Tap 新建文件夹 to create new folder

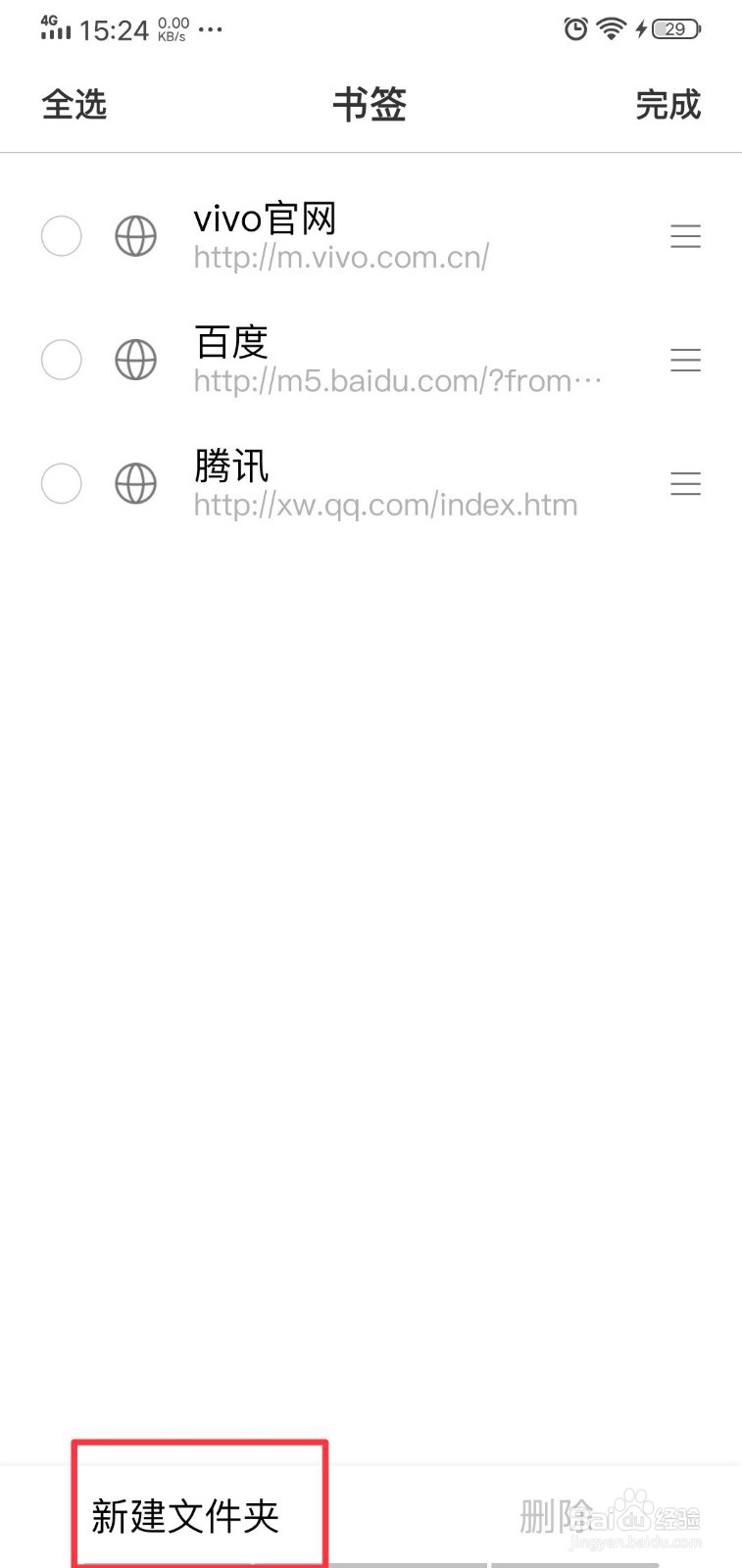coord(184,1515)
